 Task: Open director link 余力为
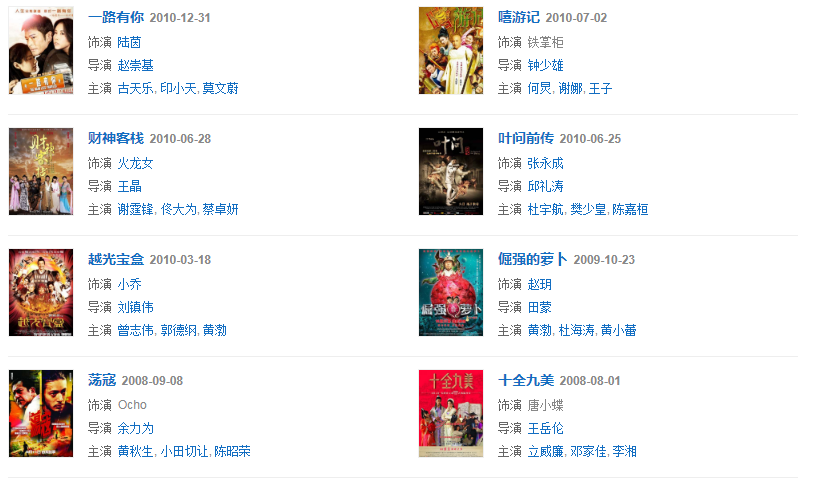coord(135,428)
